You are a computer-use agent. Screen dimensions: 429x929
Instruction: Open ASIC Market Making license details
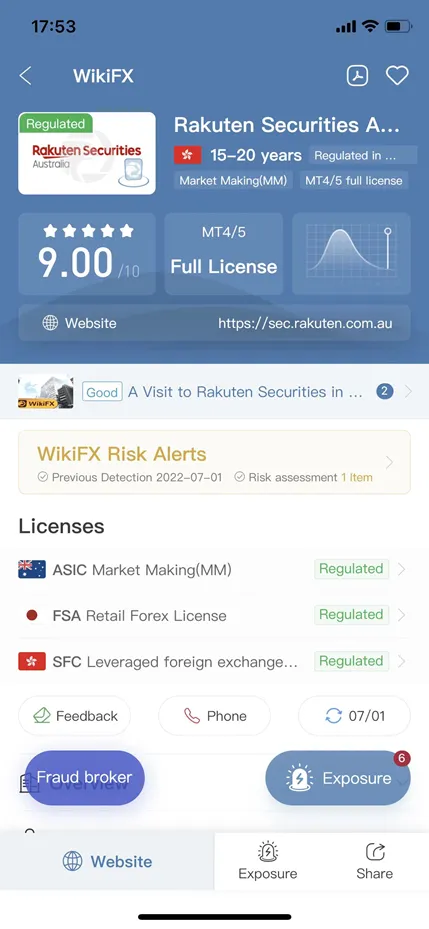(x=214, y=569)
